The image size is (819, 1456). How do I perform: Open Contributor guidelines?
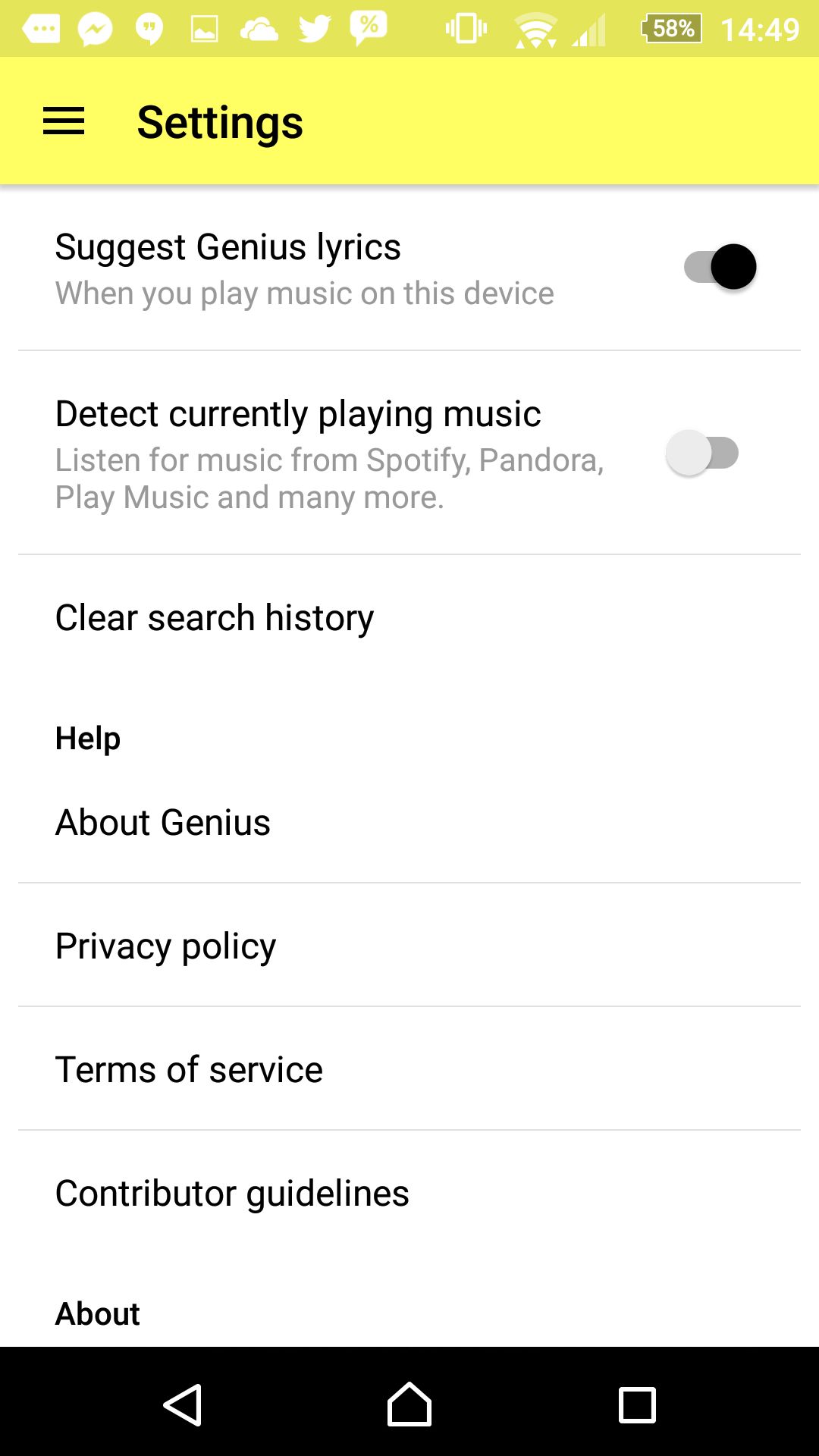pos(409,1193)
